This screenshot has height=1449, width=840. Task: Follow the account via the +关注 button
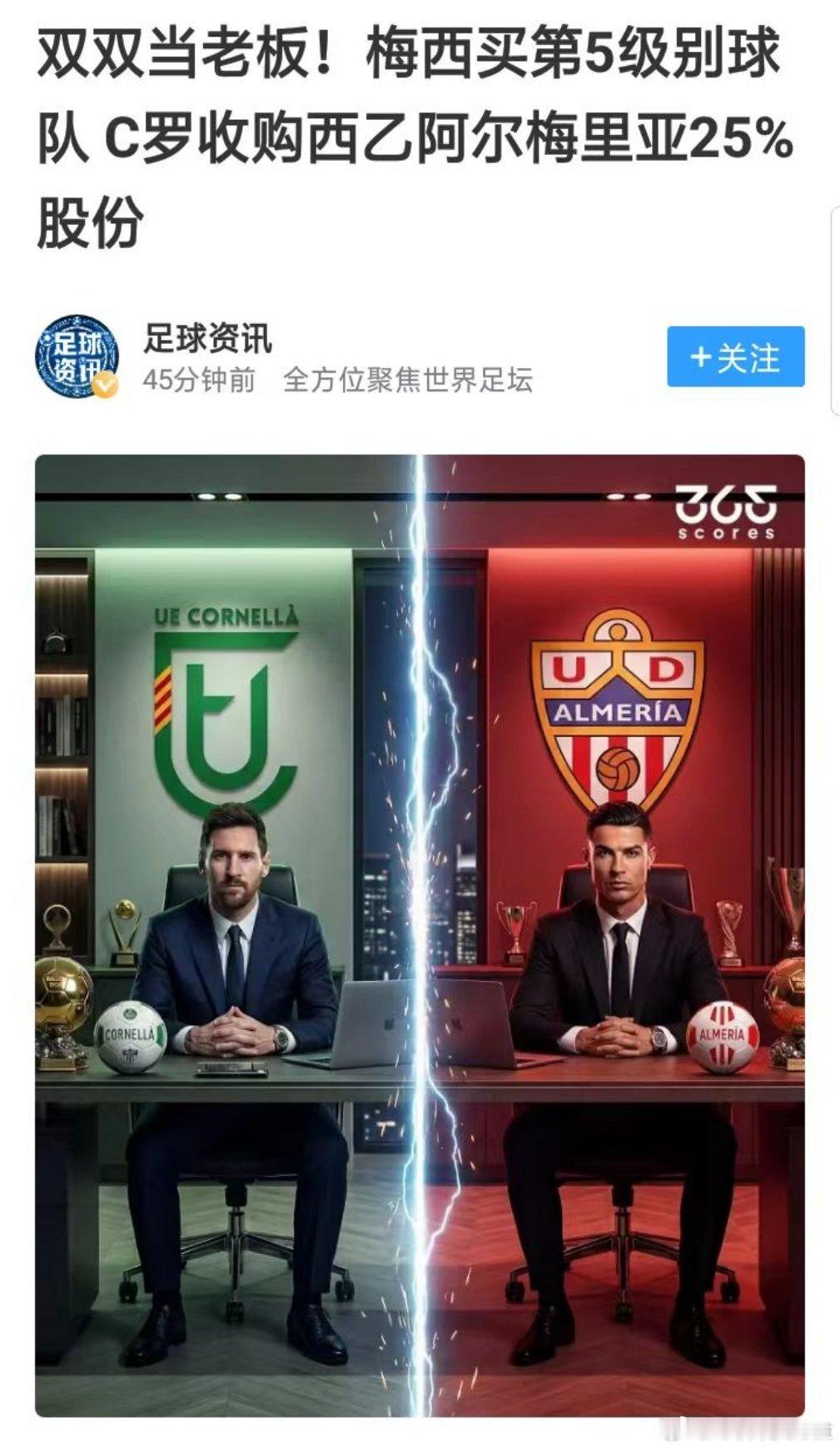[738, 356]
